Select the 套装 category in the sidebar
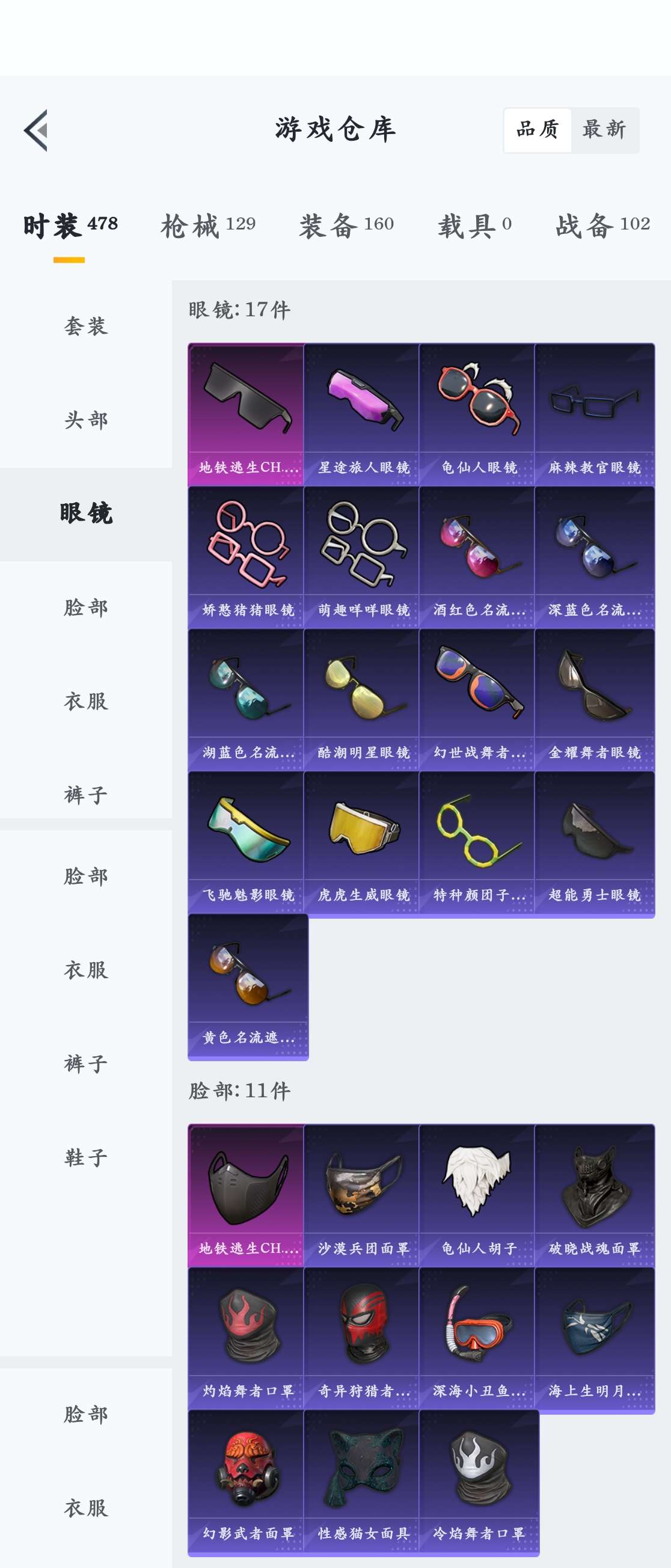 click(86, 326)
